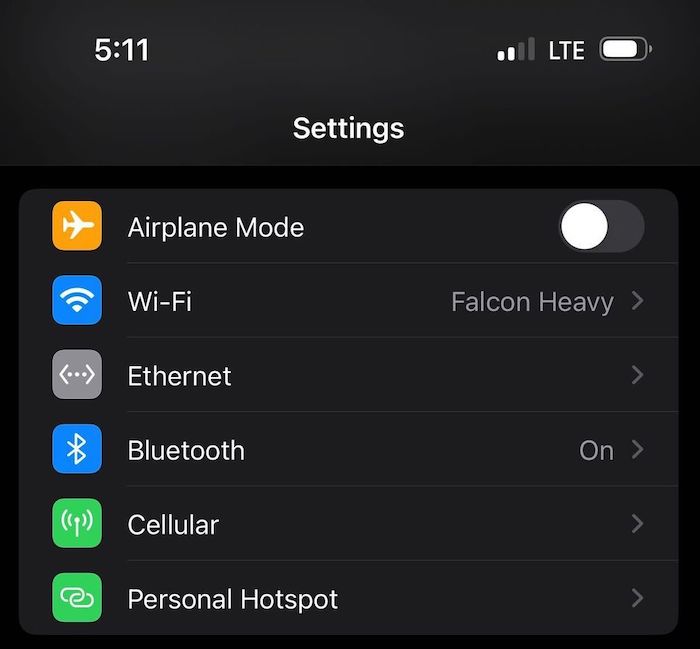Screen dimensions: 700x649
Task: Open Wi-Fi settings for Falcon Heavy
Action: (350, 301)
